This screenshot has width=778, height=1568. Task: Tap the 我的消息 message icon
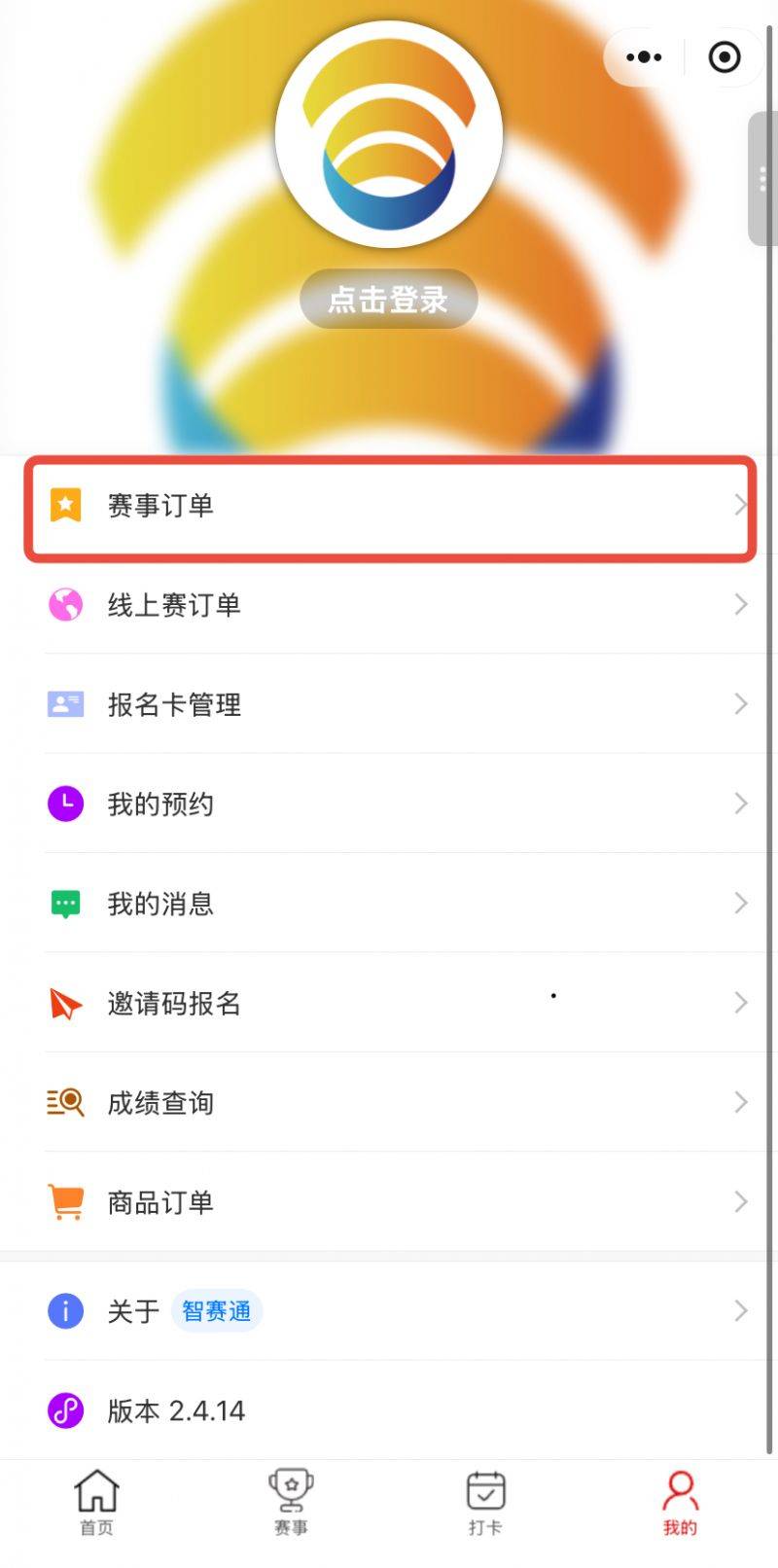(64, 904)
